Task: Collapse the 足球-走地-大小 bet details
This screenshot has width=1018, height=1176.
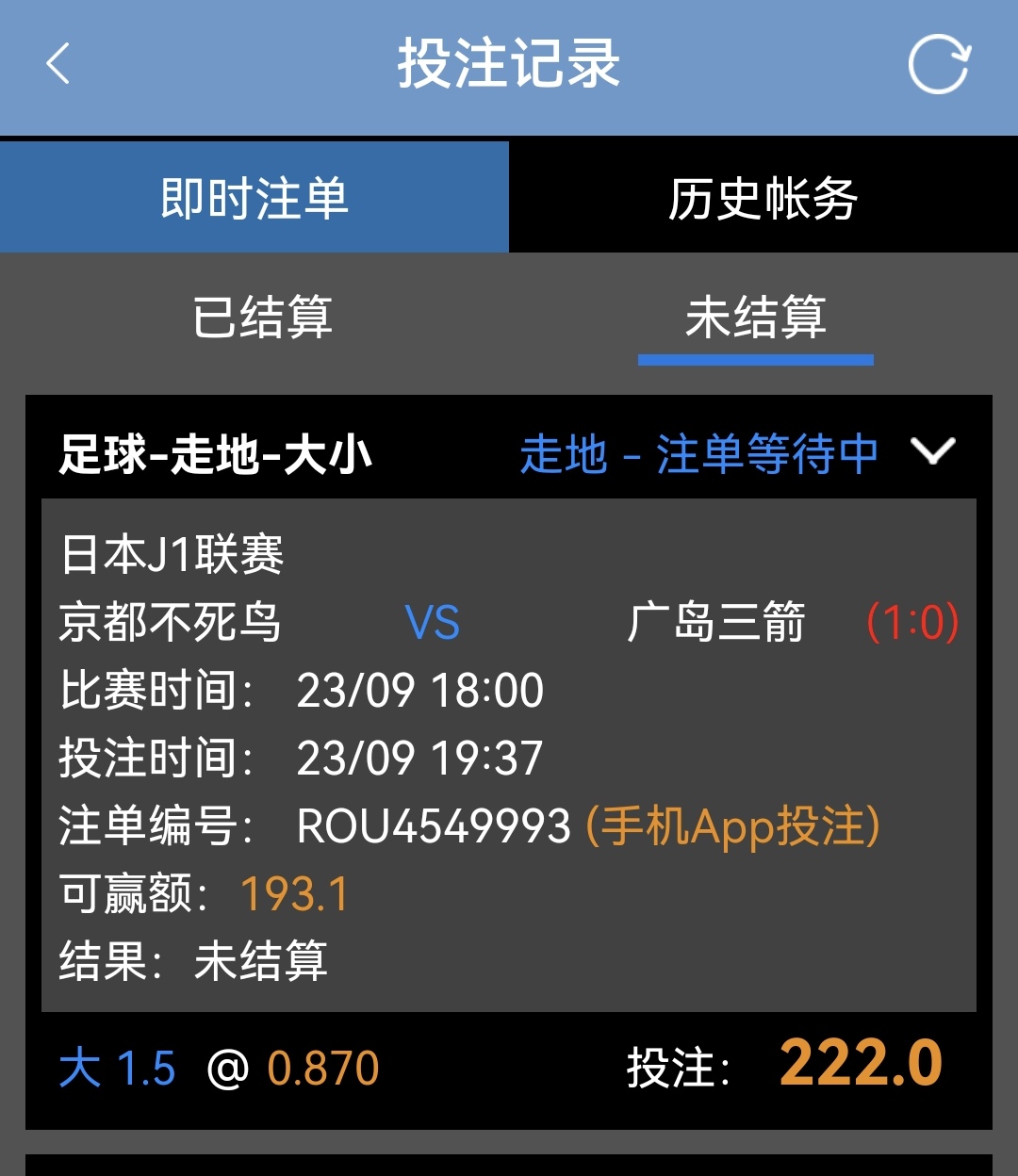Action: point(933,451)
